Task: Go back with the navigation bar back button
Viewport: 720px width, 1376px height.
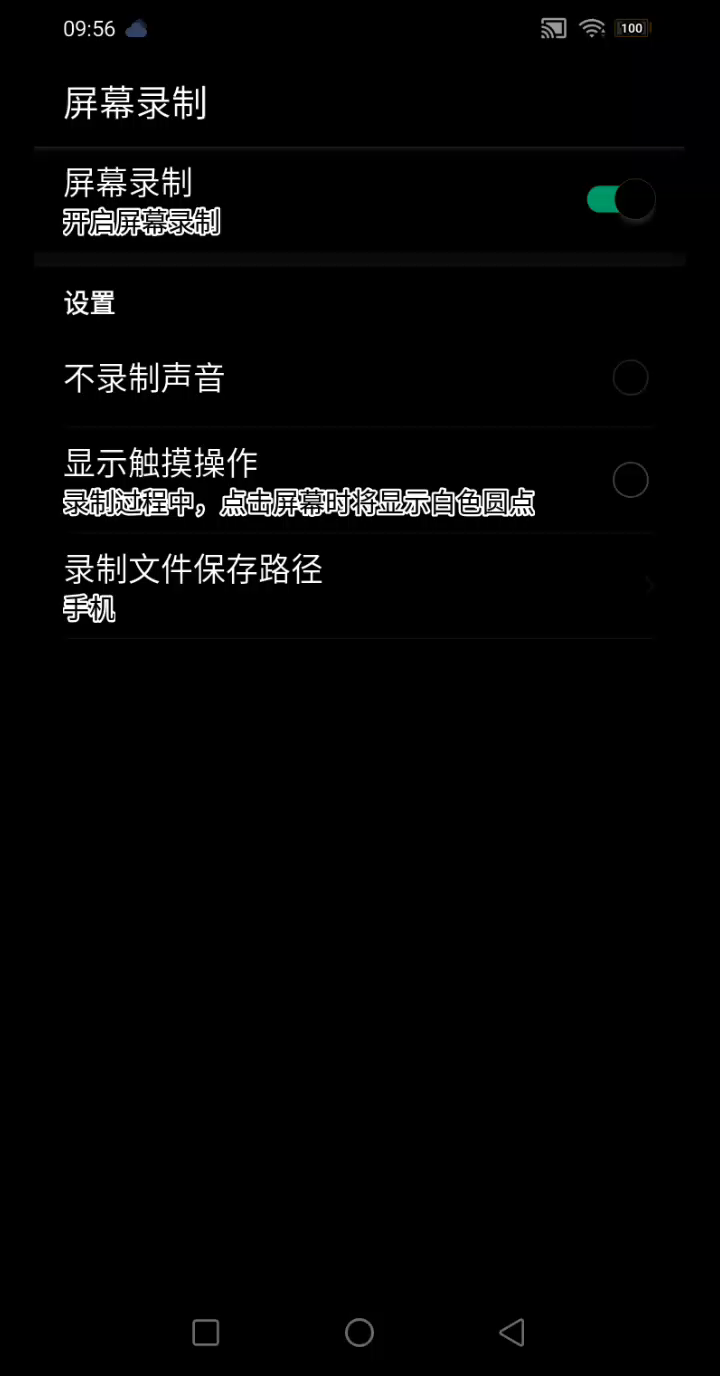Action: pos(512,1332)
